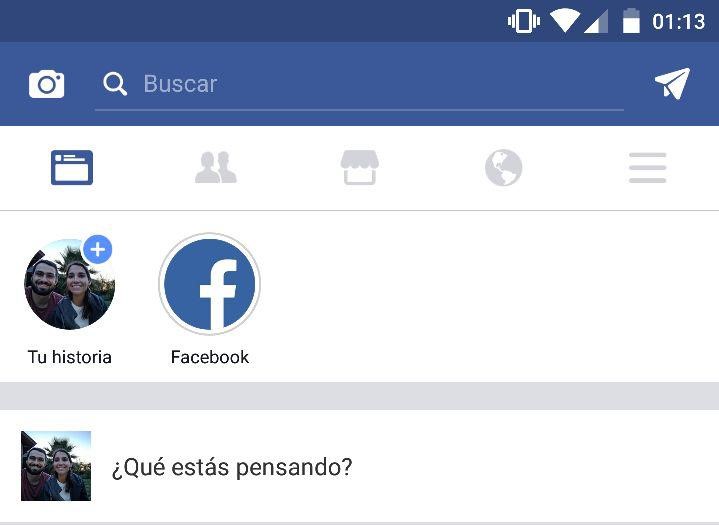Open the notifications globe tab
Viewport: 719px width, 525px height.
503,168
